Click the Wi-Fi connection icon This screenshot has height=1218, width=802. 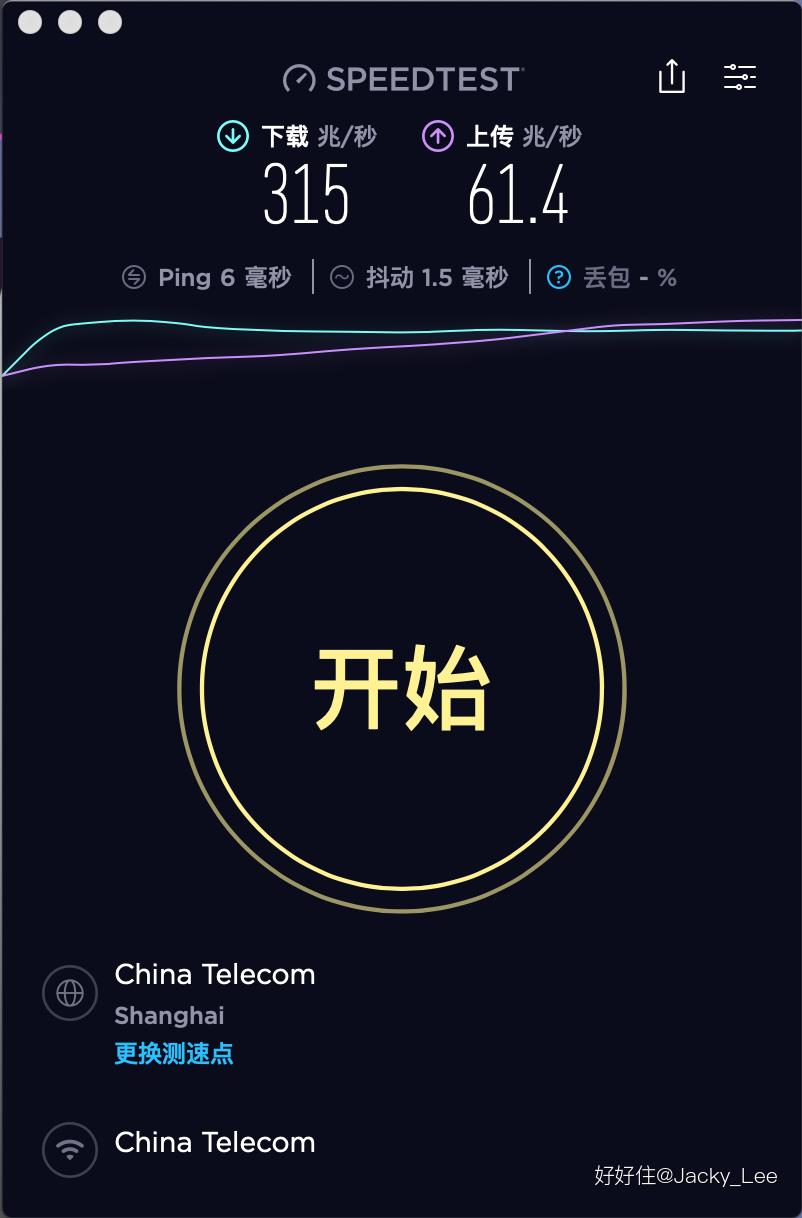pyautogui.click(x=69, y=1150)
